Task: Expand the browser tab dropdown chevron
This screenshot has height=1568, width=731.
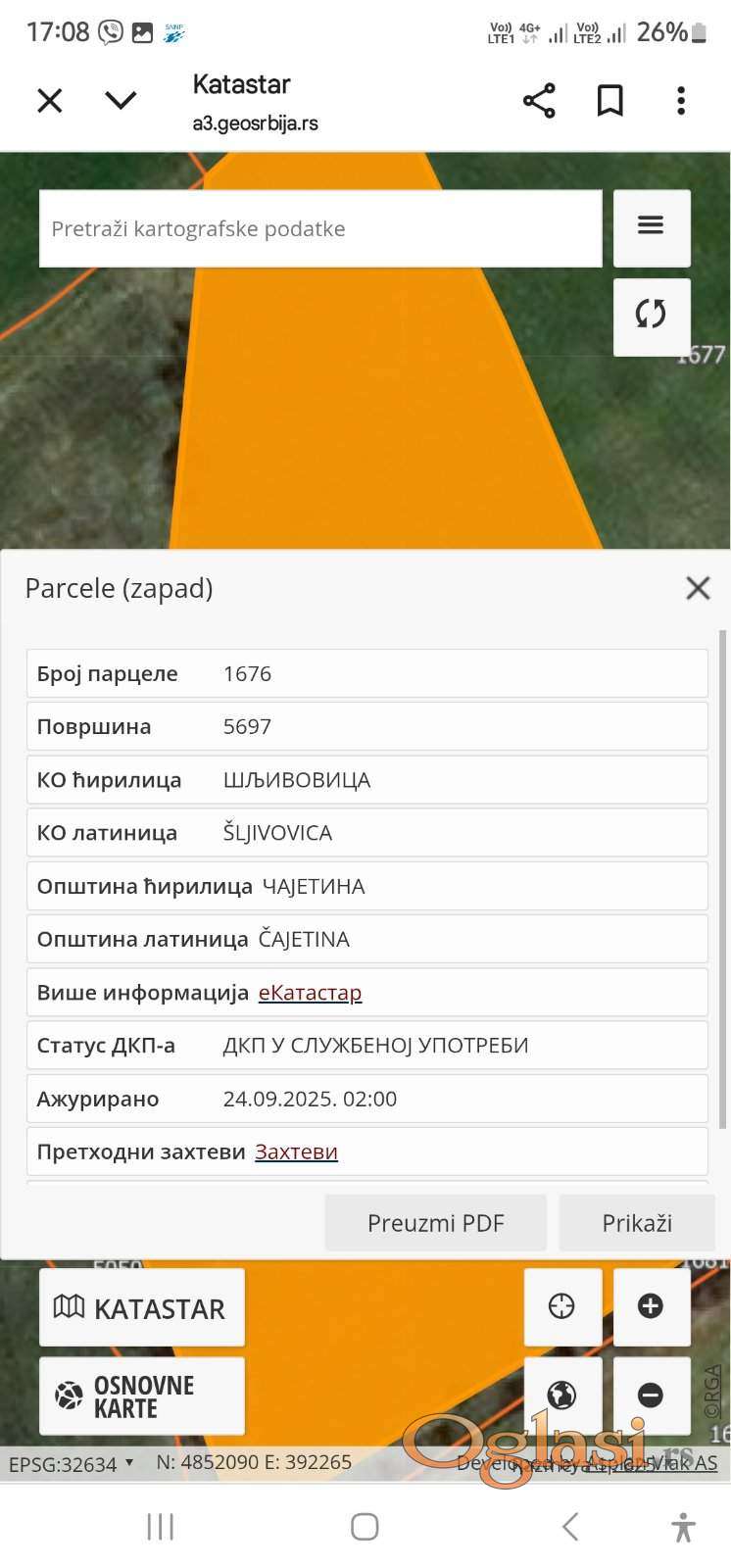Action: (121, 100)
